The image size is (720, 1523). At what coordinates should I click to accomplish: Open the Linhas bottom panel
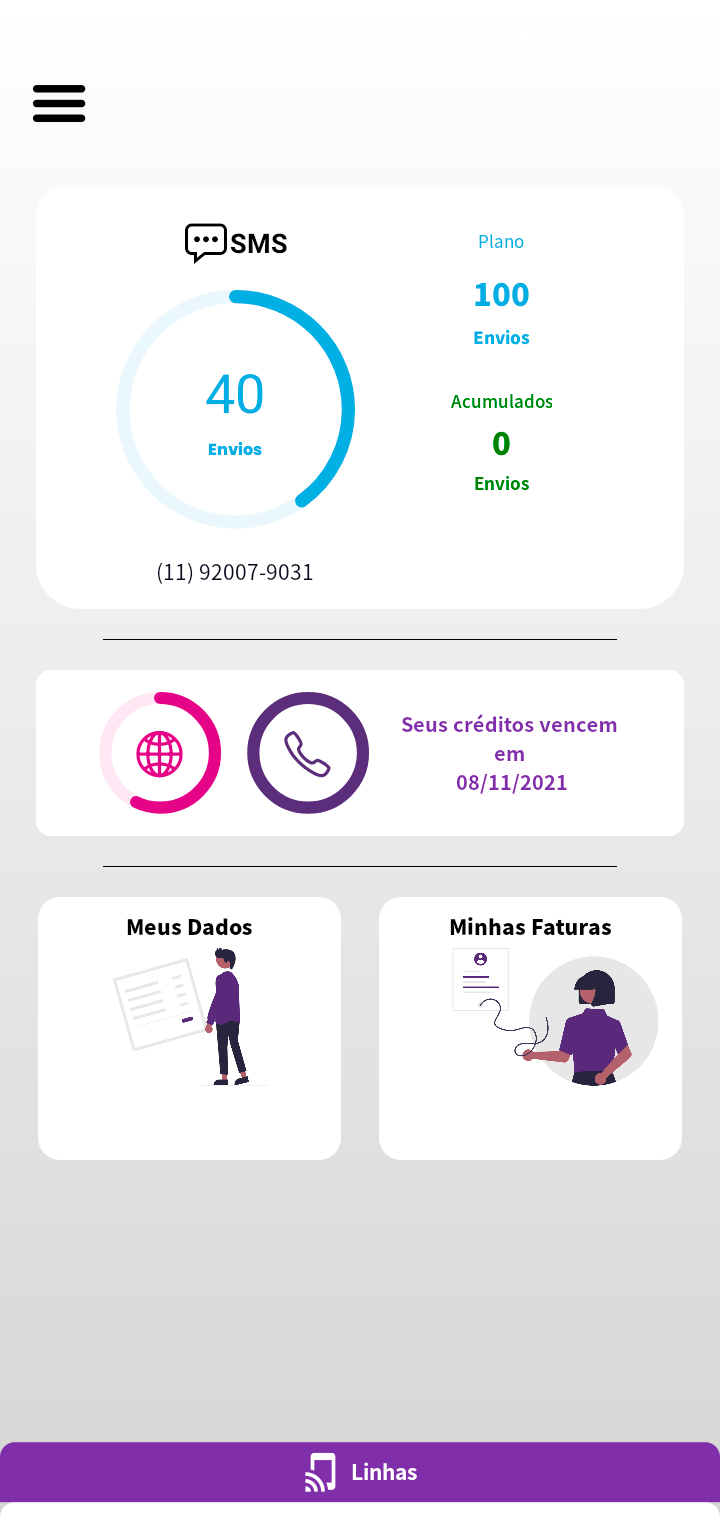tap(360, 1472)
